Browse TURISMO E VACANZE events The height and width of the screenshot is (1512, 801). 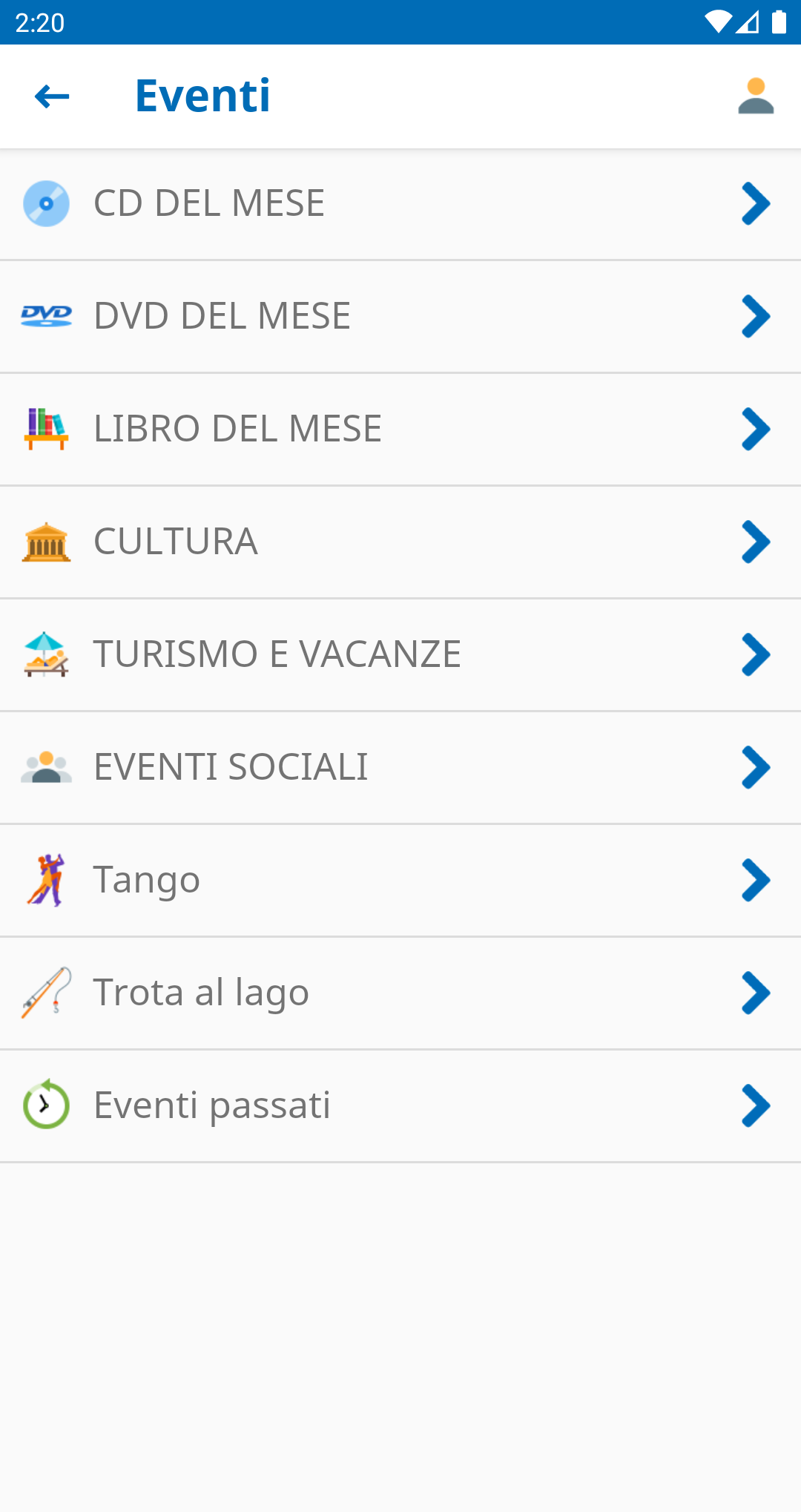click(400, 655)
